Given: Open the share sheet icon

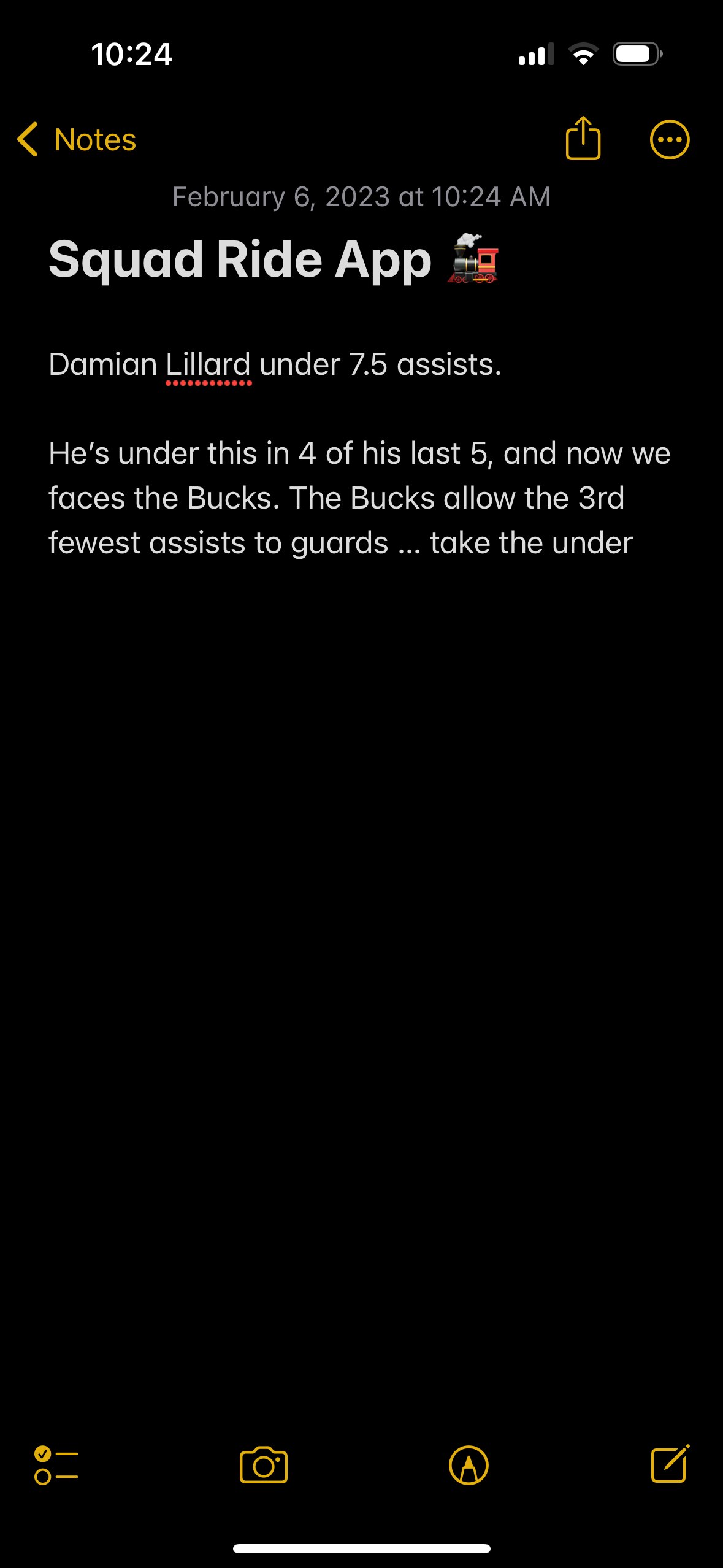Looking at the screenshot, I should [x=583, y=139].
